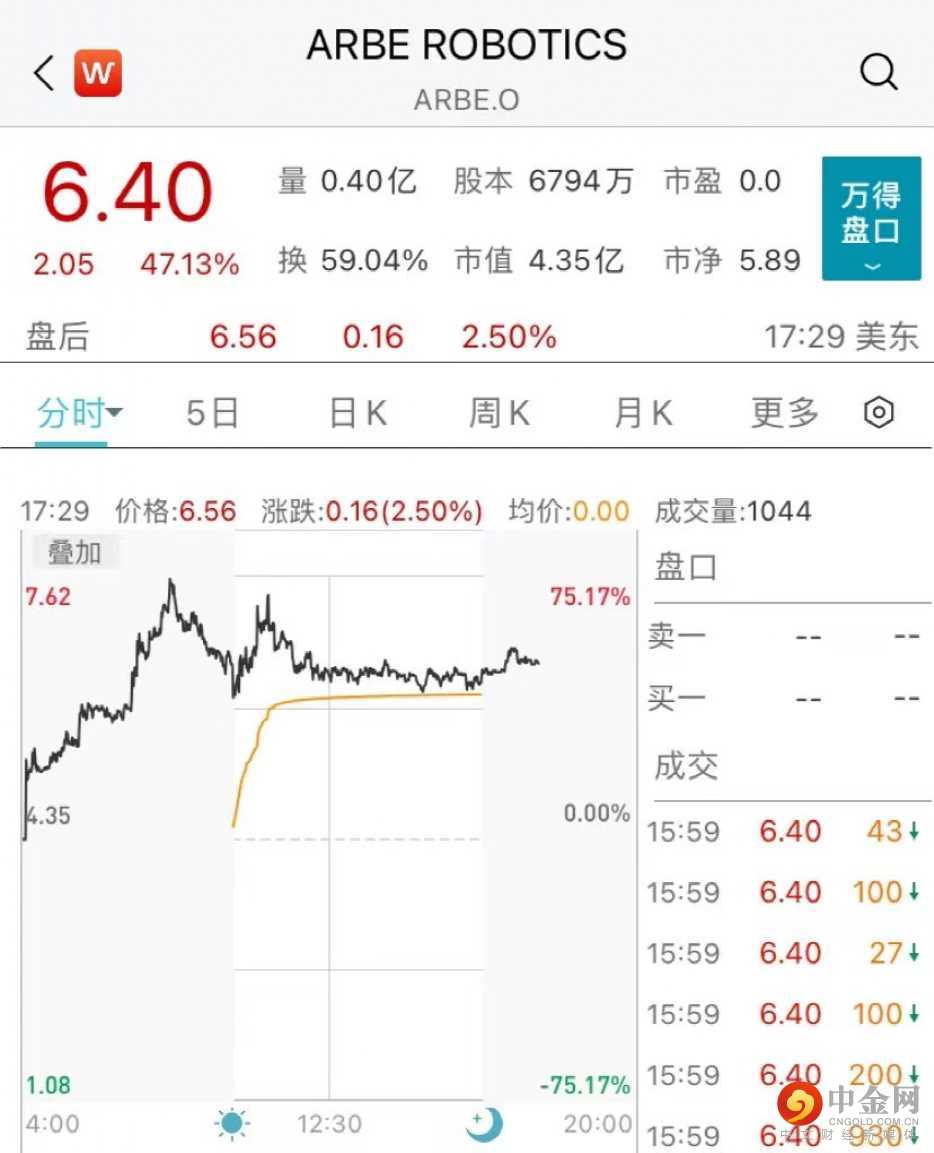Image resolution: width=934 pixels, height=1153 pixels.
Task: Go back to the previous screen
Action: pos(44,73)
